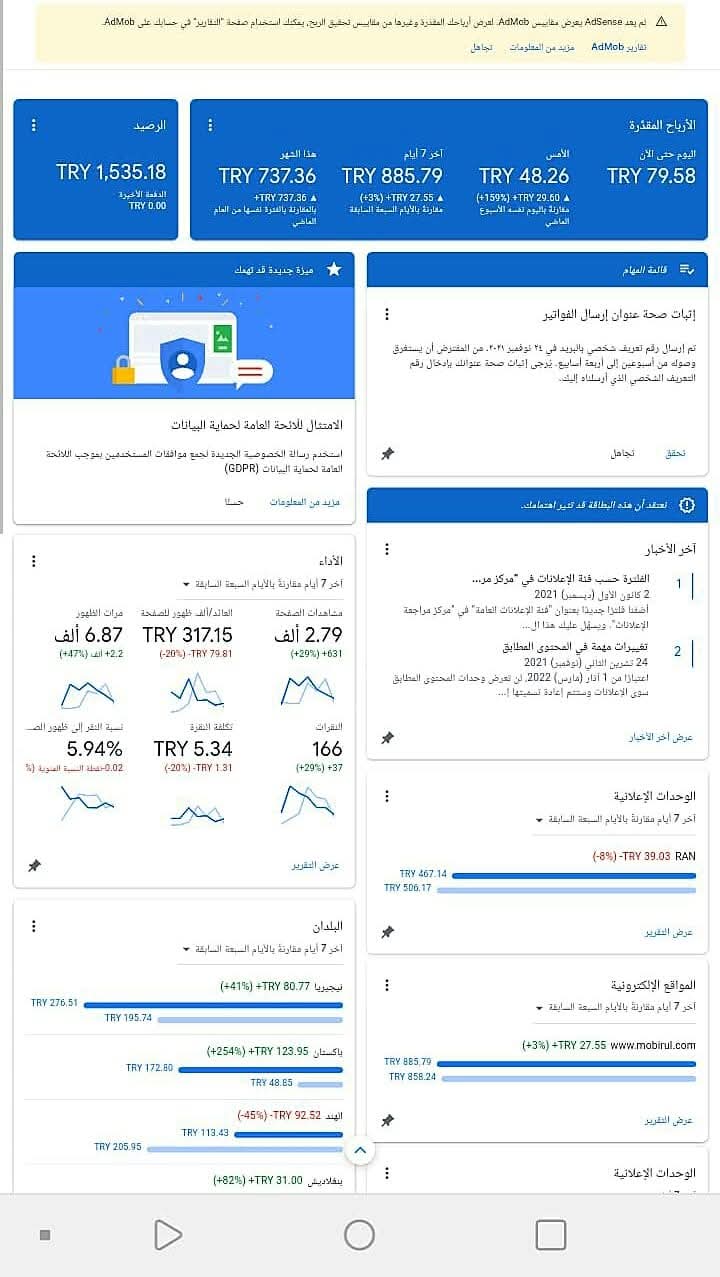Pin the "الأداء" performance card
This screenshot has height=1277, width=720.
tap(34, 865)
